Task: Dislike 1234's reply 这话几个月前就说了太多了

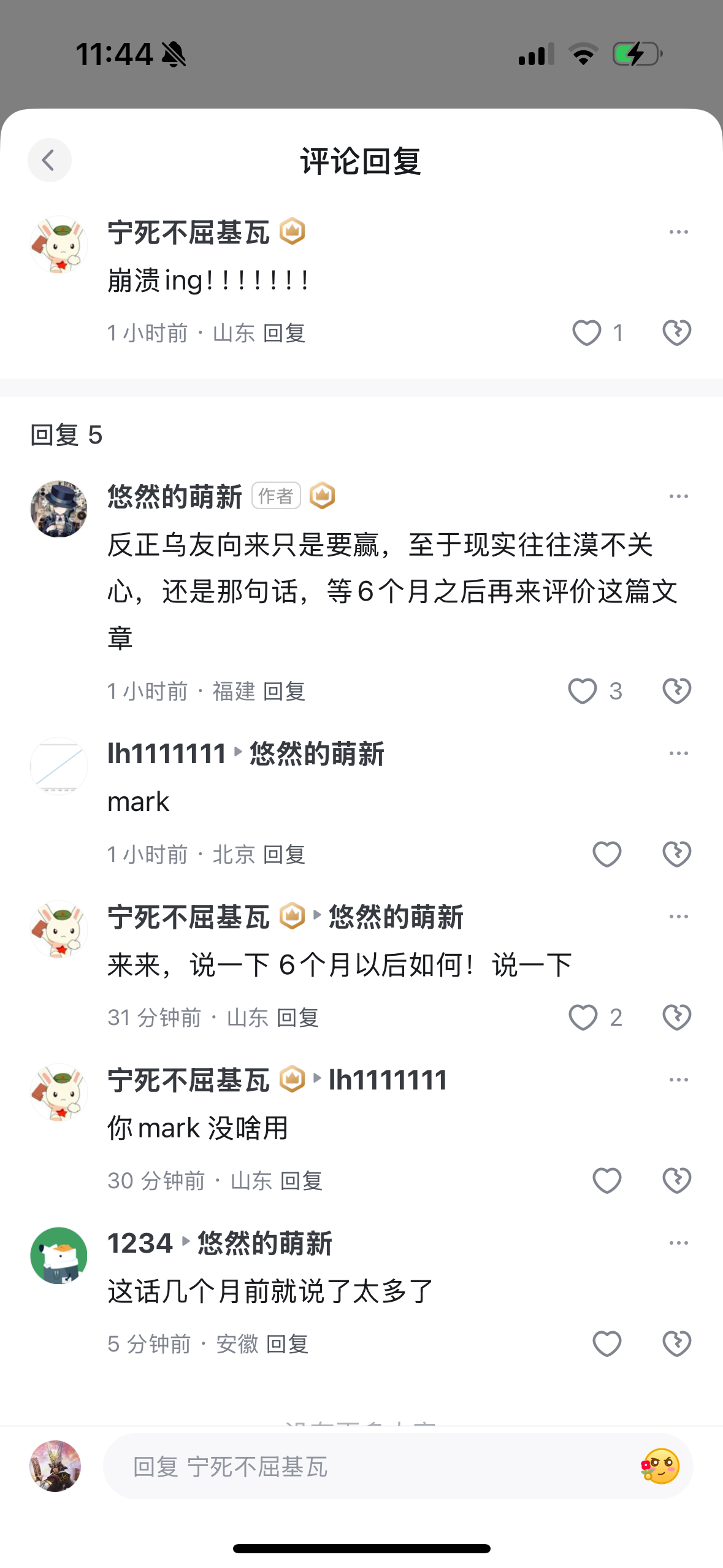Action: tap(676, 1344)
